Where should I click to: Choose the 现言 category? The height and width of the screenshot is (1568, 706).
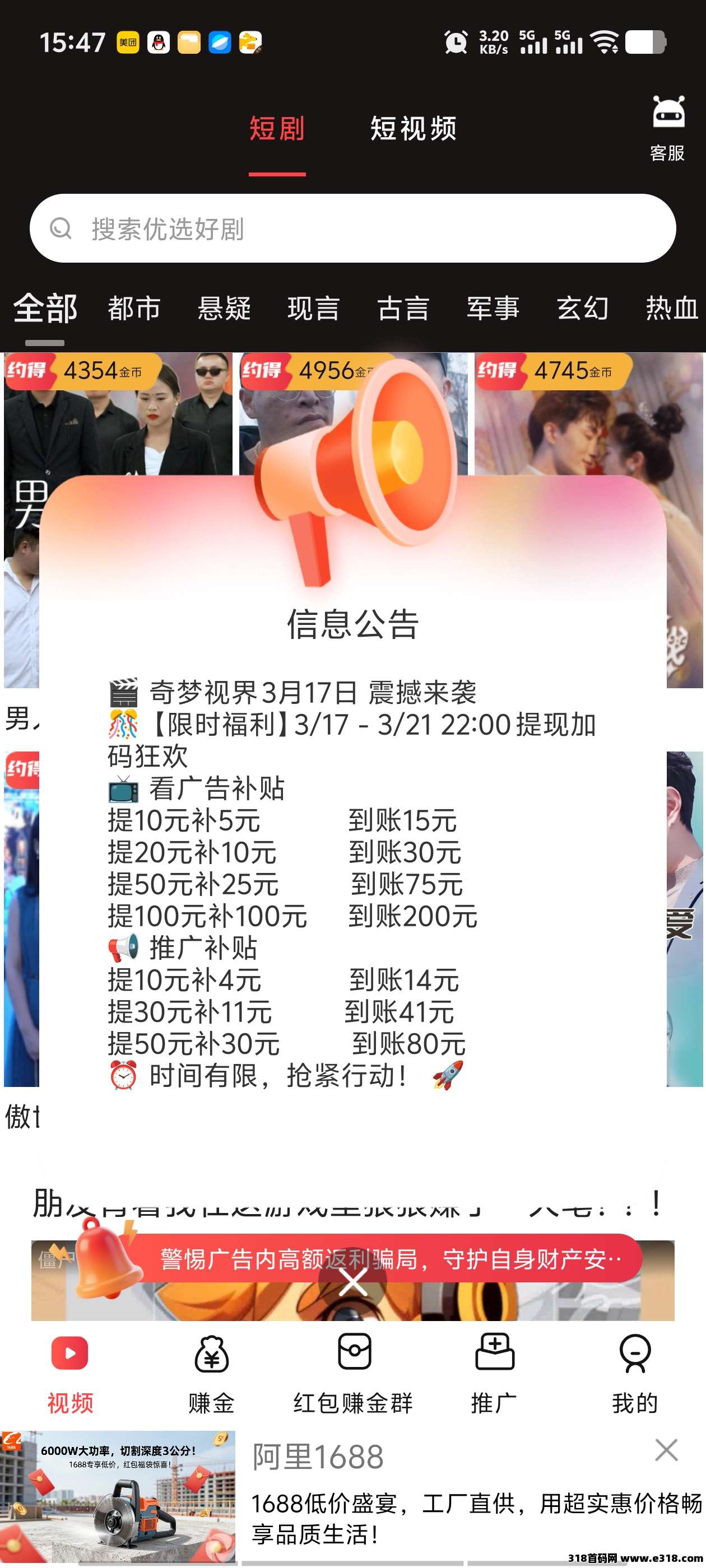pos(313,308)
